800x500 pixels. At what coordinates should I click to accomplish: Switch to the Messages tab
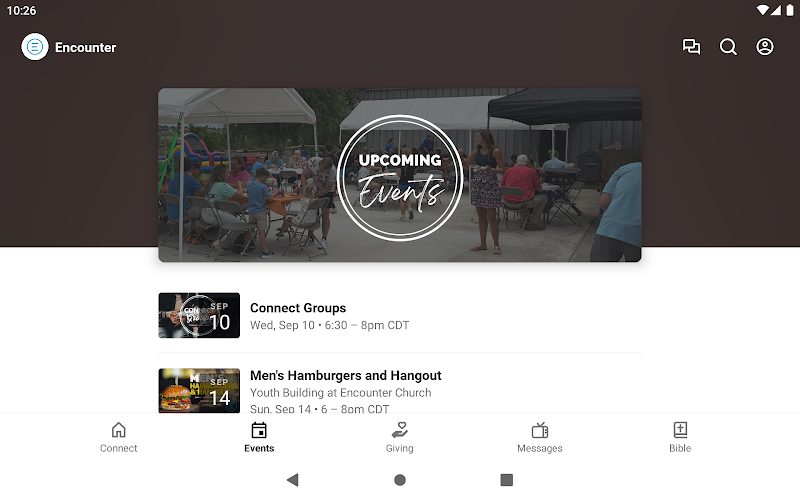coord(539,437)
